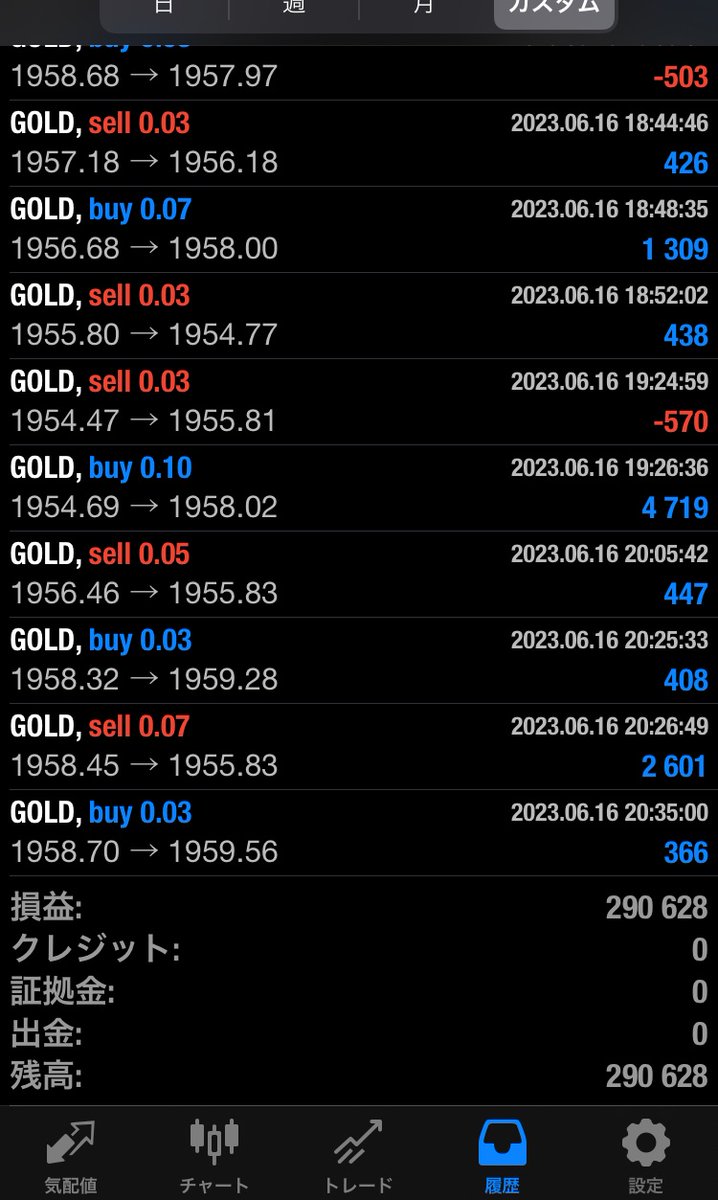
Task: Go to the トレード trade tab
Action: point(358,1157)
